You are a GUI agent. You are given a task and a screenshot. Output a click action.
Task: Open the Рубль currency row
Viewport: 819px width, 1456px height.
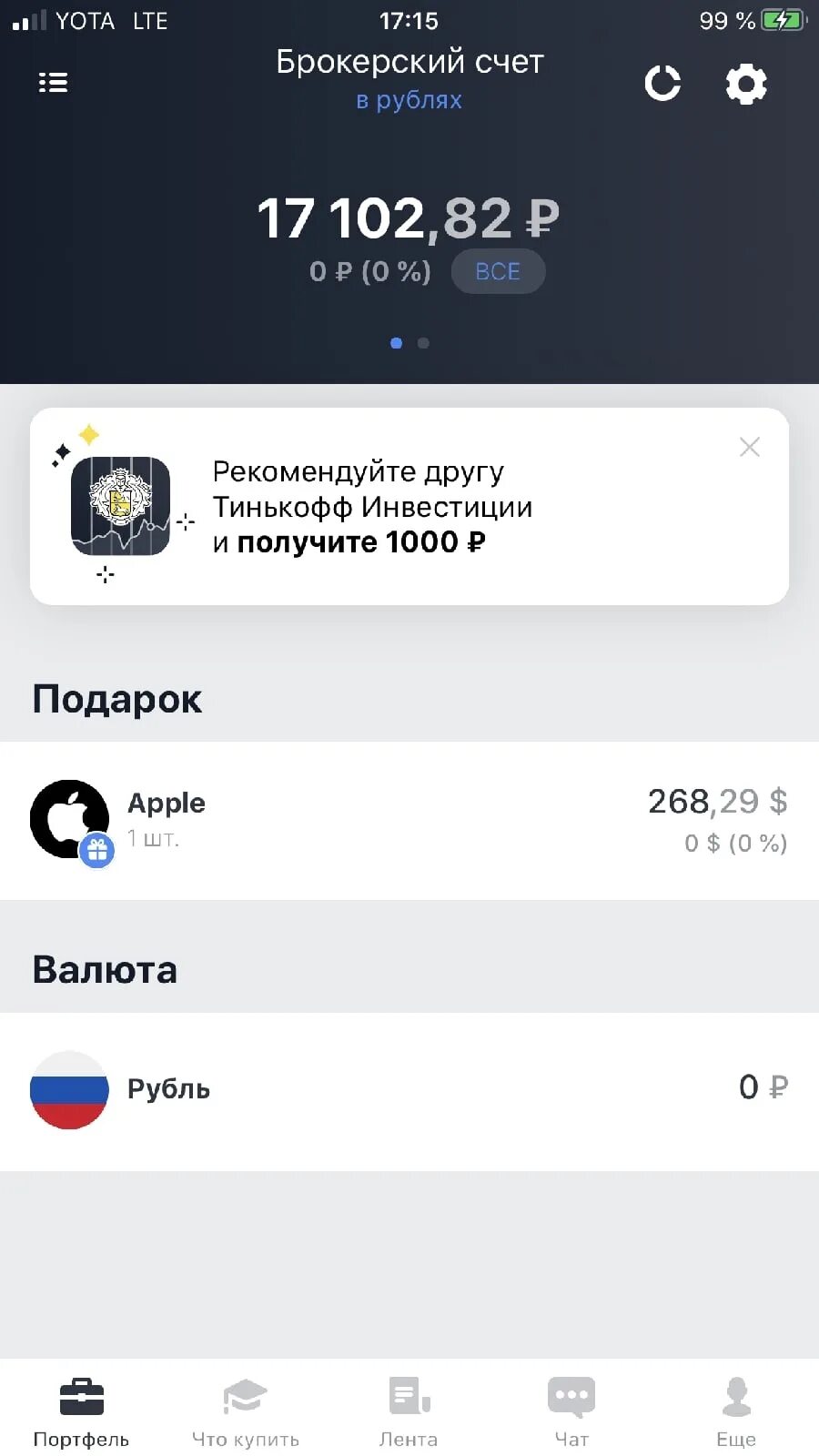point(409,1090)
